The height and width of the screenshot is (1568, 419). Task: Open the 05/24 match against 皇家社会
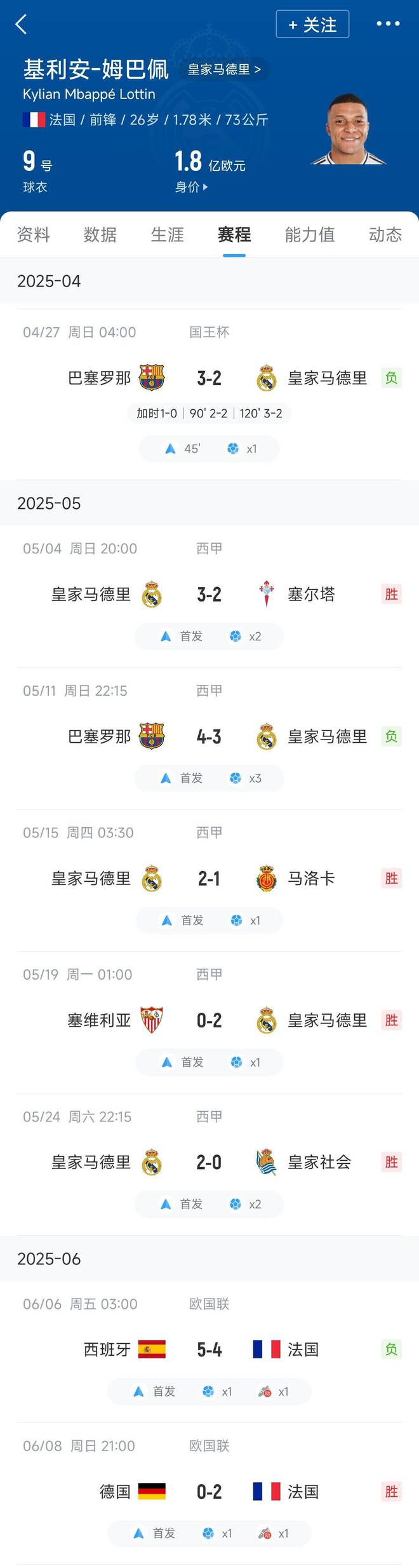(x=209, y=1163)
